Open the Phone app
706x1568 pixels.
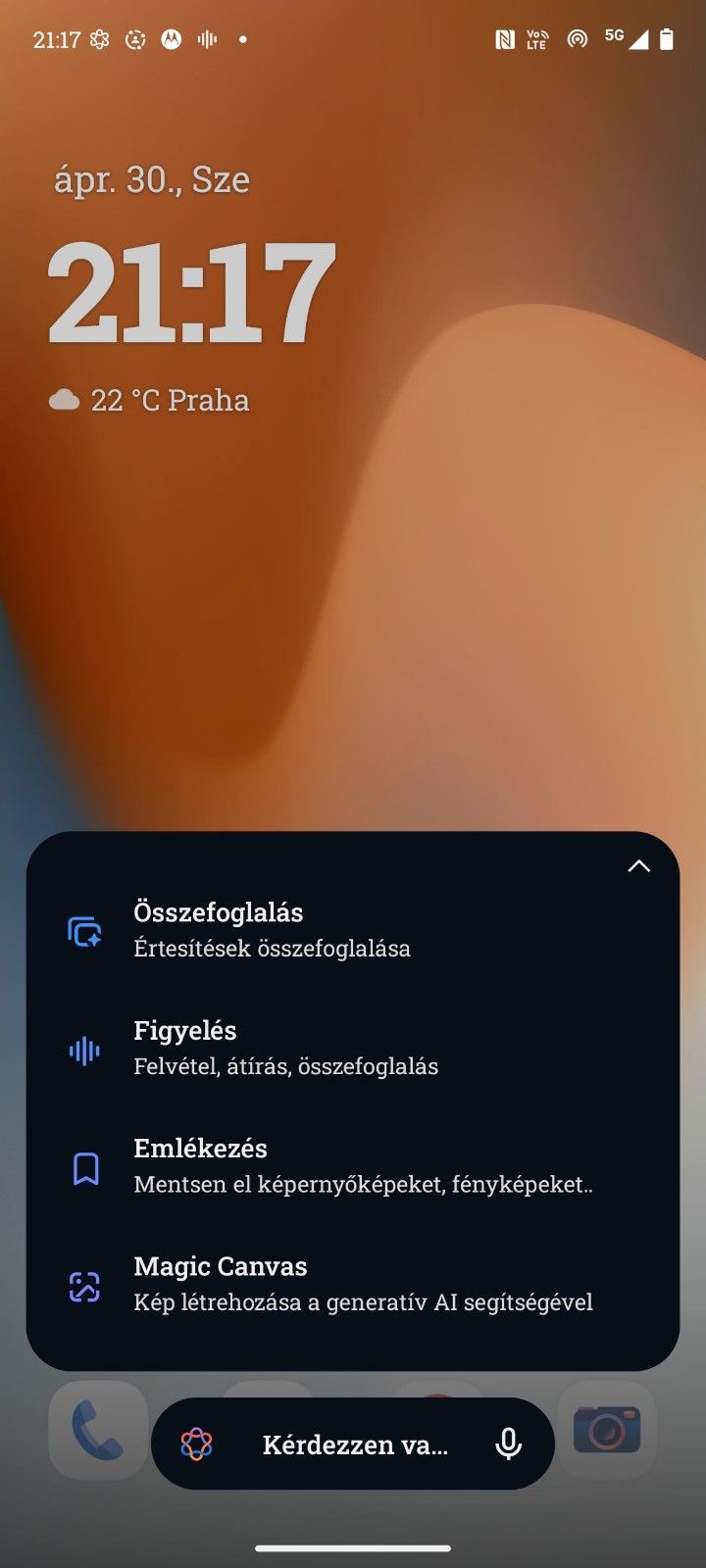pyautogui.click(x=98, y=1431)
